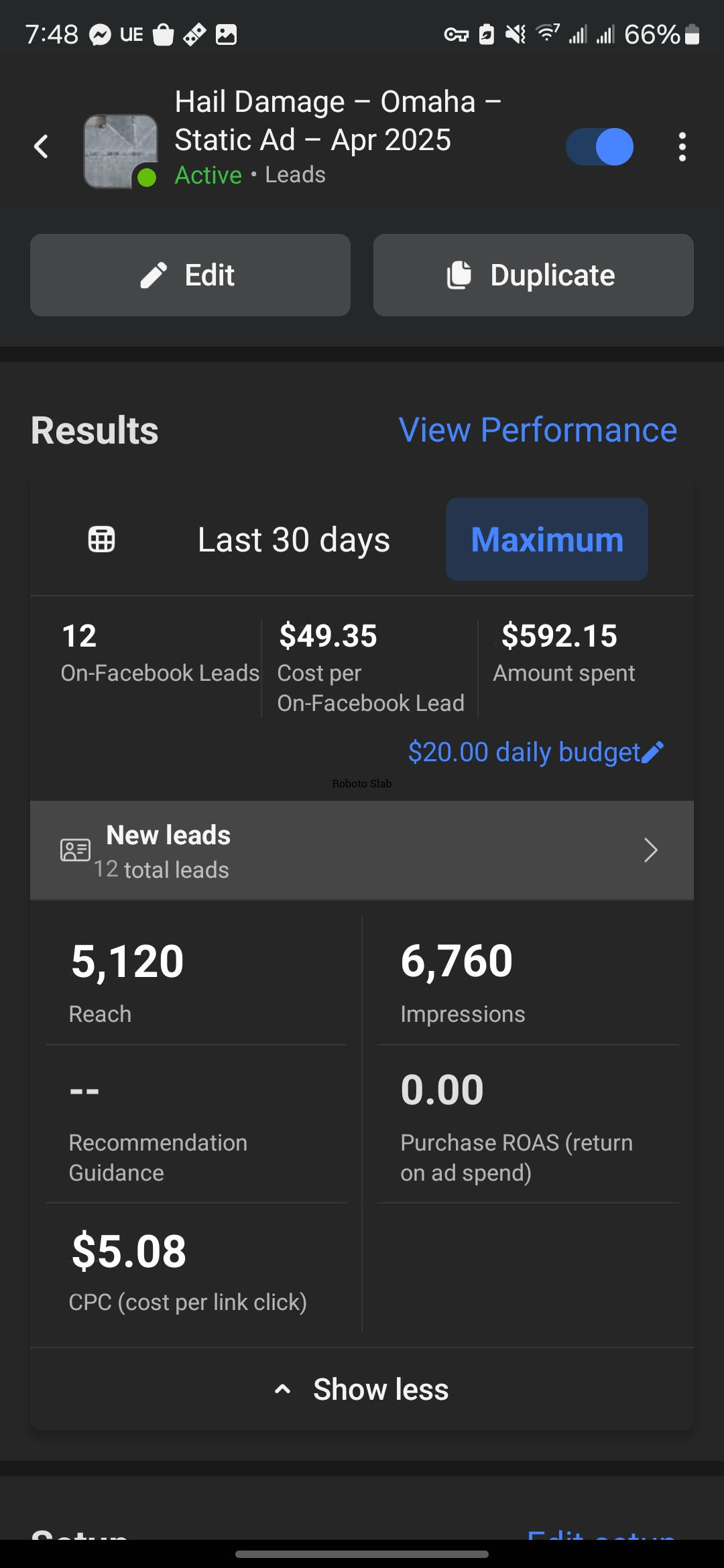Viewport: 724px width, 1568px height.
Task: Open View Performance
Action: [538, 430]
